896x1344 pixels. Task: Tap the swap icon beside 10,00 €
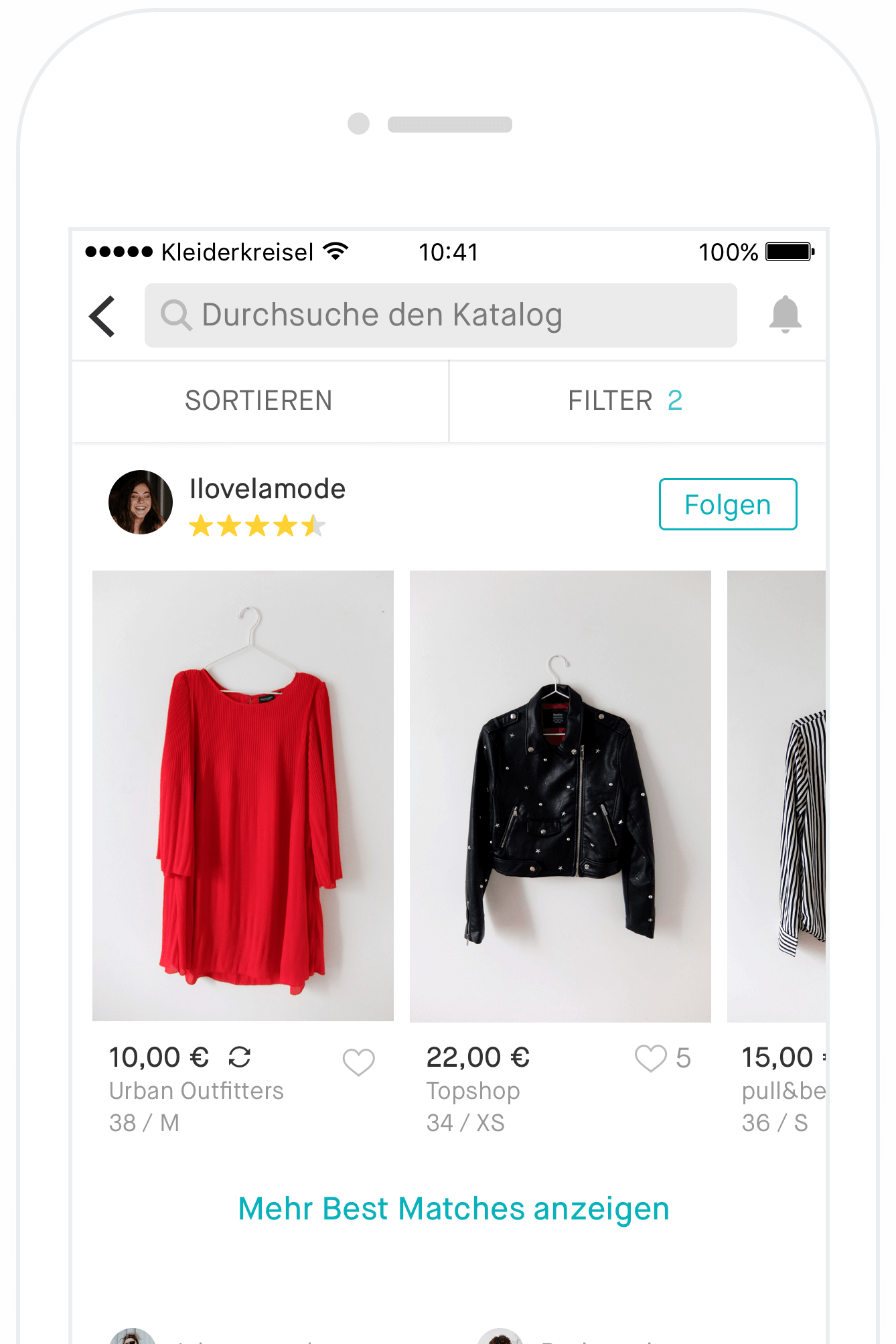pos(240,1058)
